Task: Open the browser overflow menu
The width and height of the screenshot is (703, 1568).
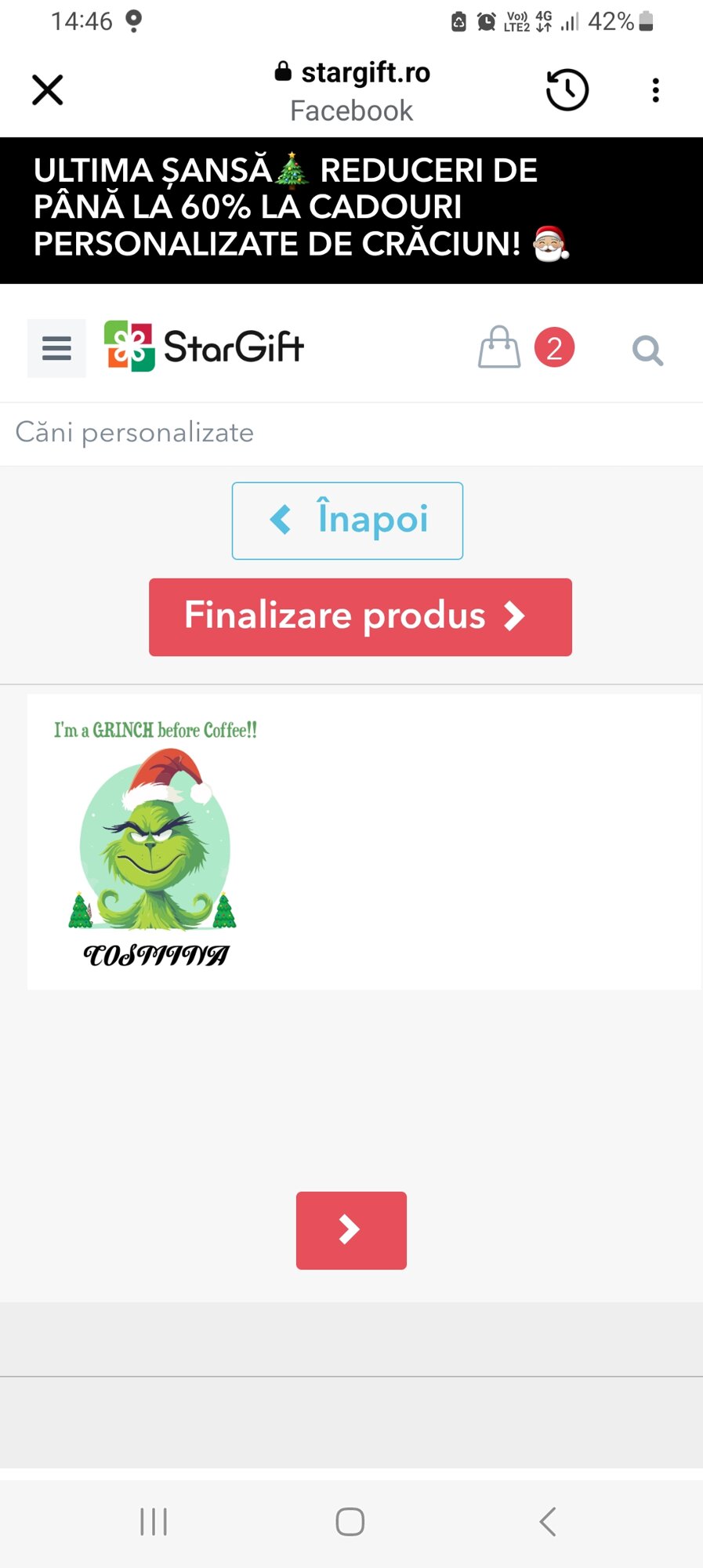Action: (655, 90)
